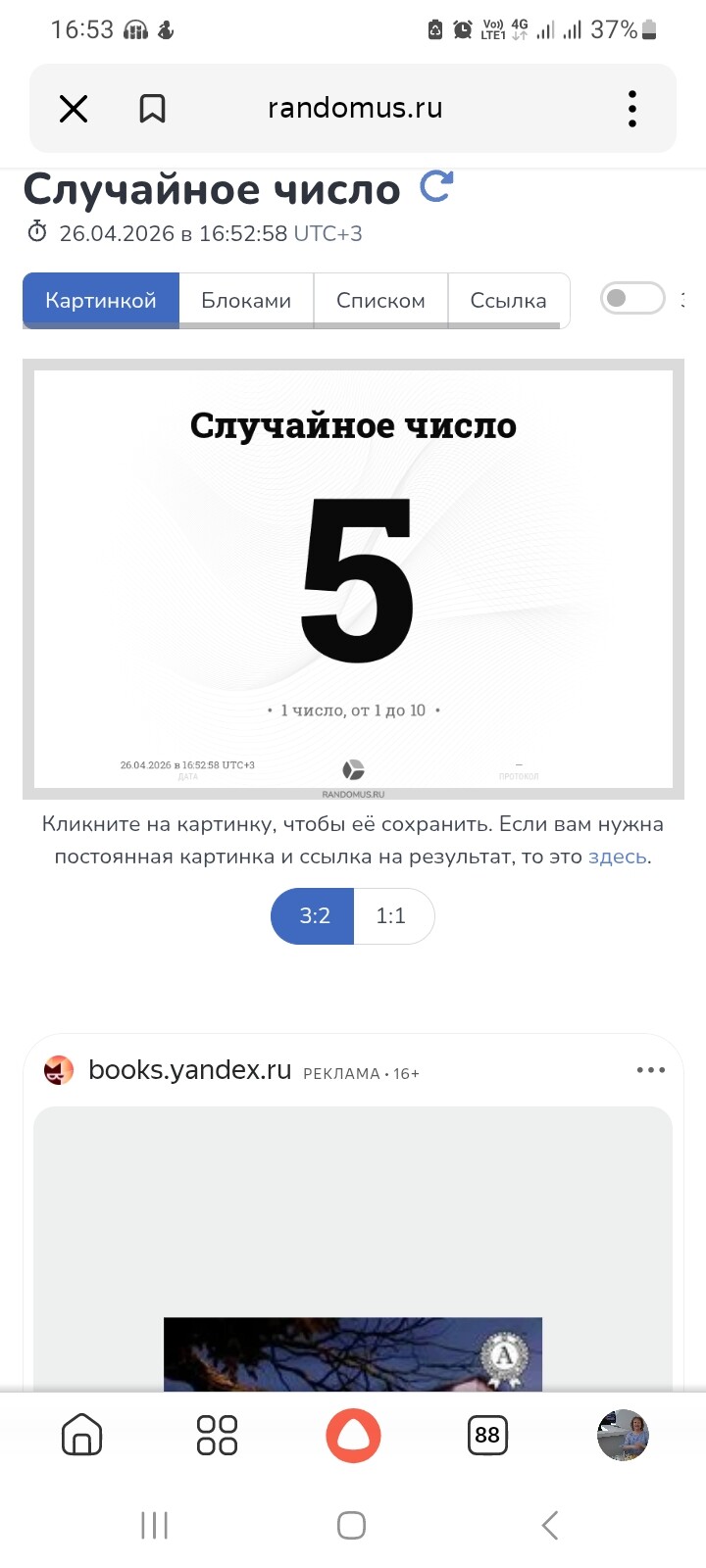Choose the 1:1 aspect ratio
The image size is (706, 1568).
point(391,916)
